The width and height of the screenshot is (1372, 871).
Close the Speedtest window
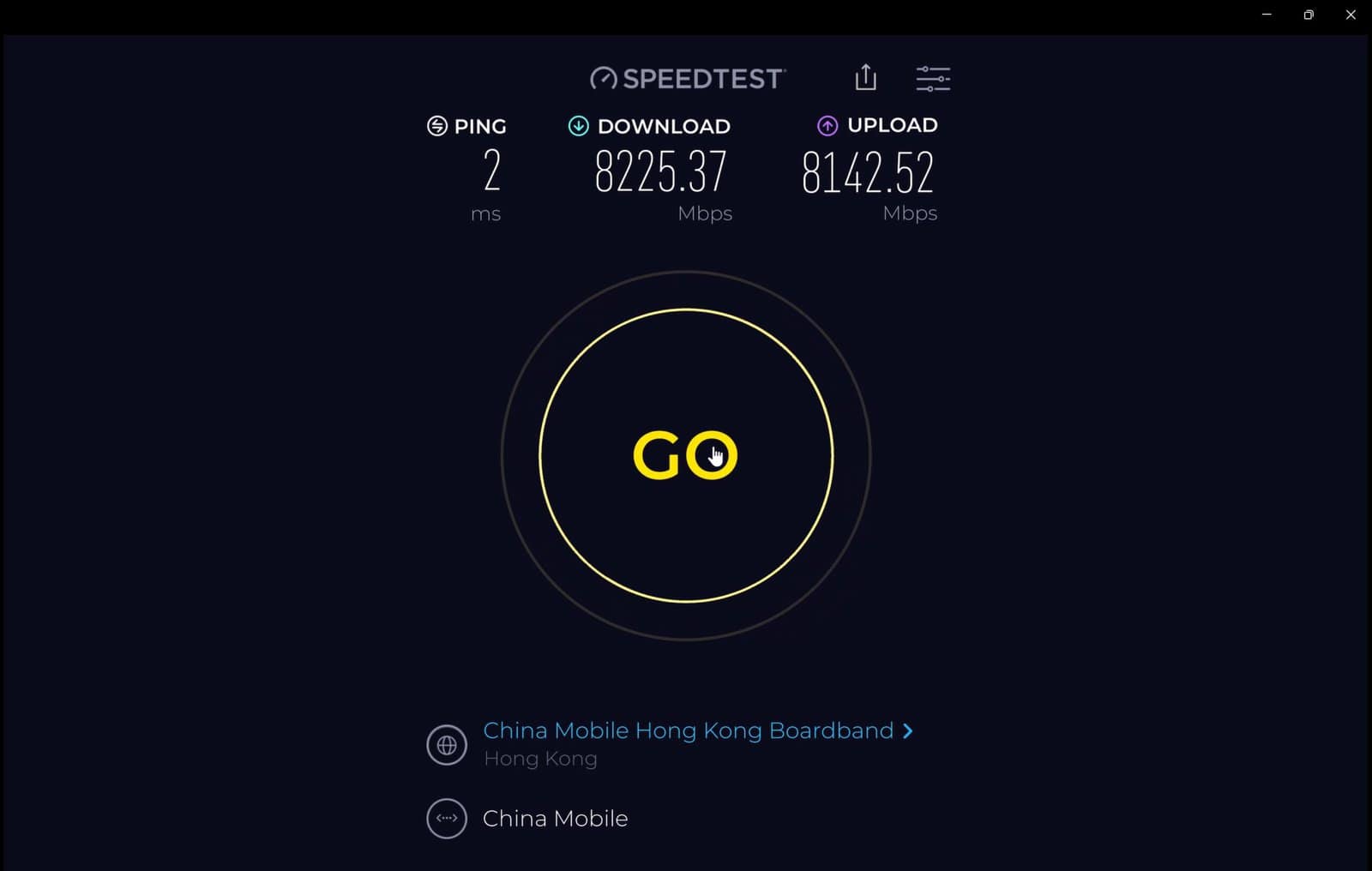(1351, 15)
